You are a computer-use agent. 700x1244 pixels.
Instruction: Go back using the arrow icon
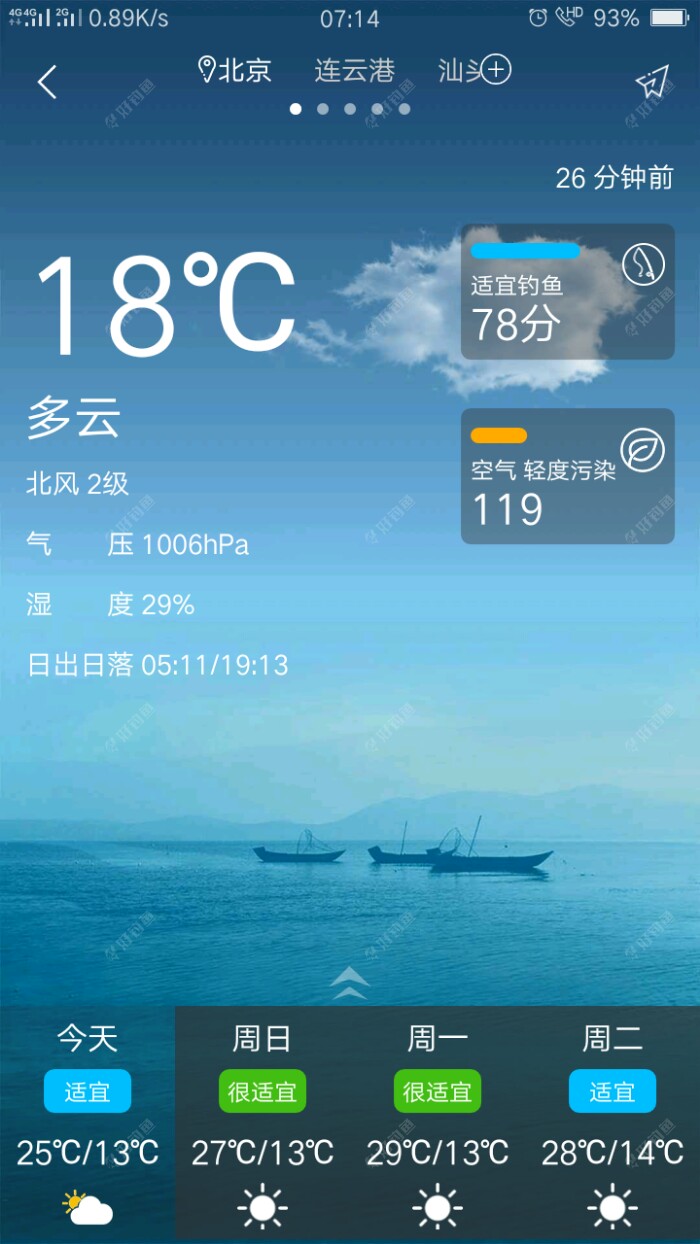(x=47, y=81)
